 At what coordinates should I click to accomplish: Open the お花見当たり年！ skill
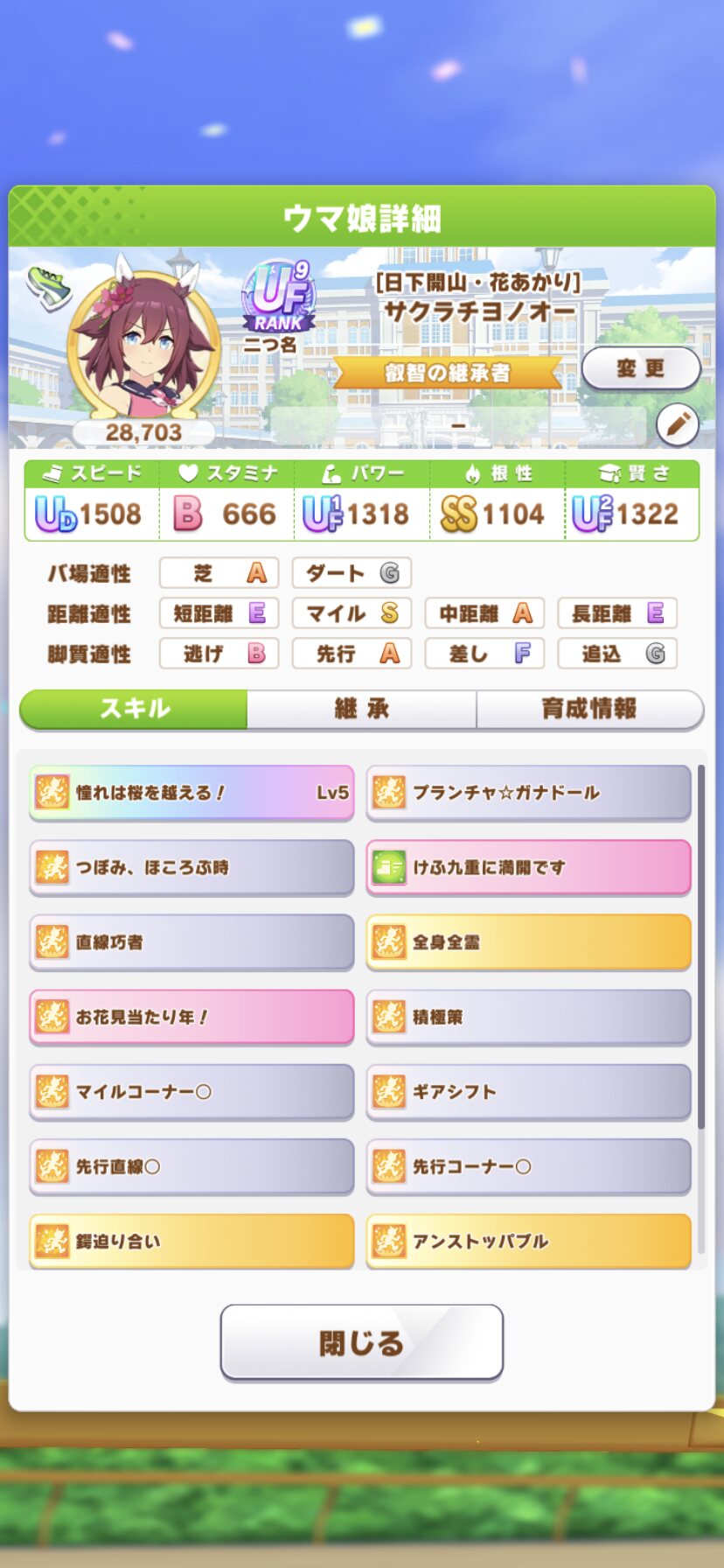(191, 1017)
